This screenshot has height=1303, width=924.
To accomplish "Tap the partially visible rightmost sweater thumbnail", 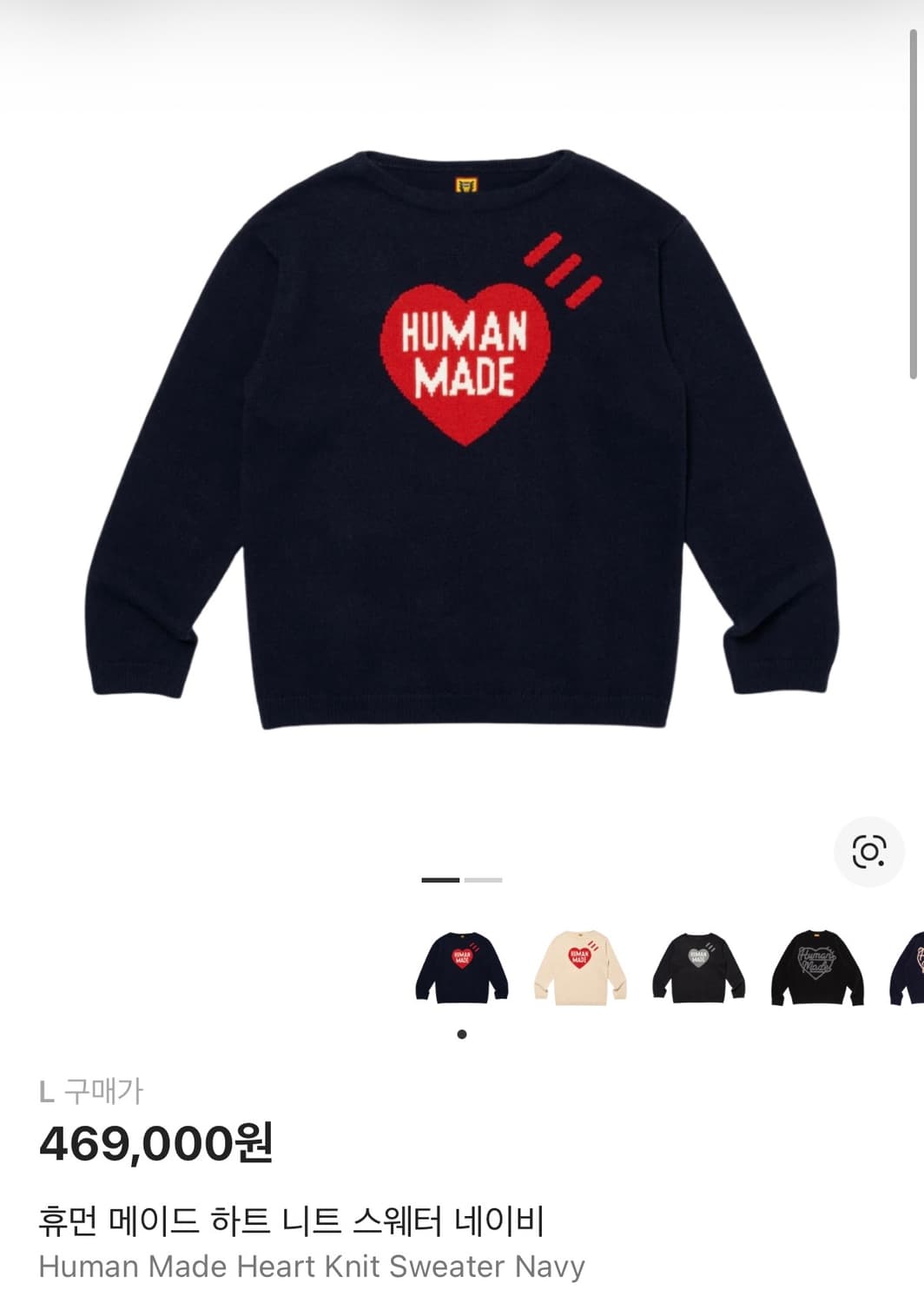I will 914,964.
